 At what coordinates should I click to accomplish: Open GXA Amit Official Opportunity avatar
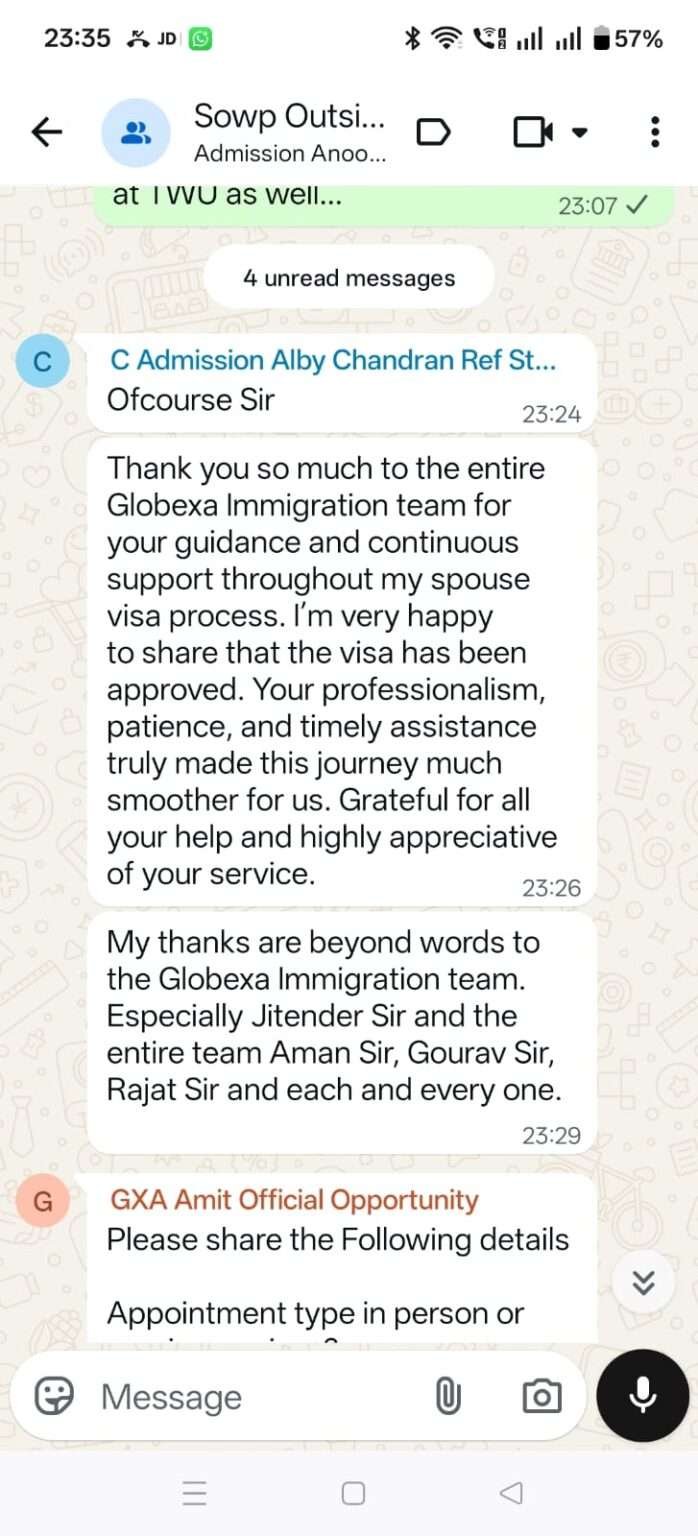click(x=43, y=1201)
